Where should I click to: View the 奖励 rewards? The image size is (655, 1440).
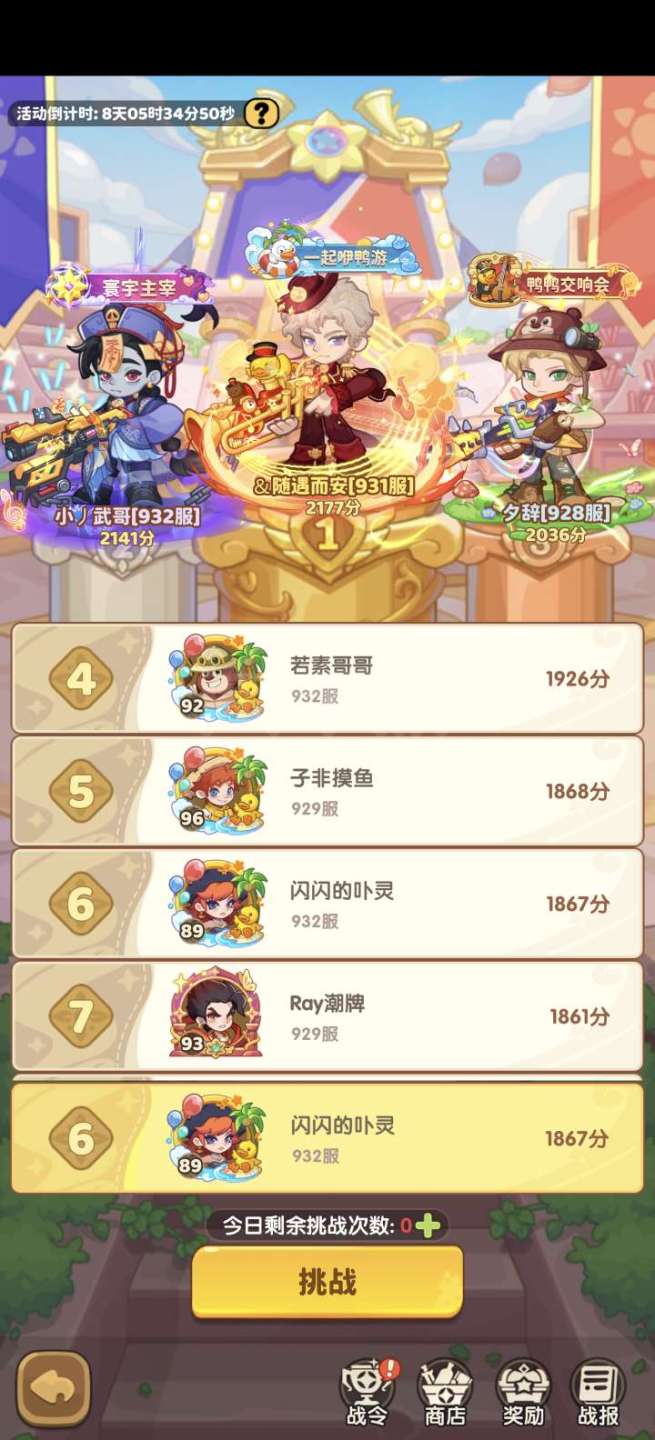click(523, 1391)
